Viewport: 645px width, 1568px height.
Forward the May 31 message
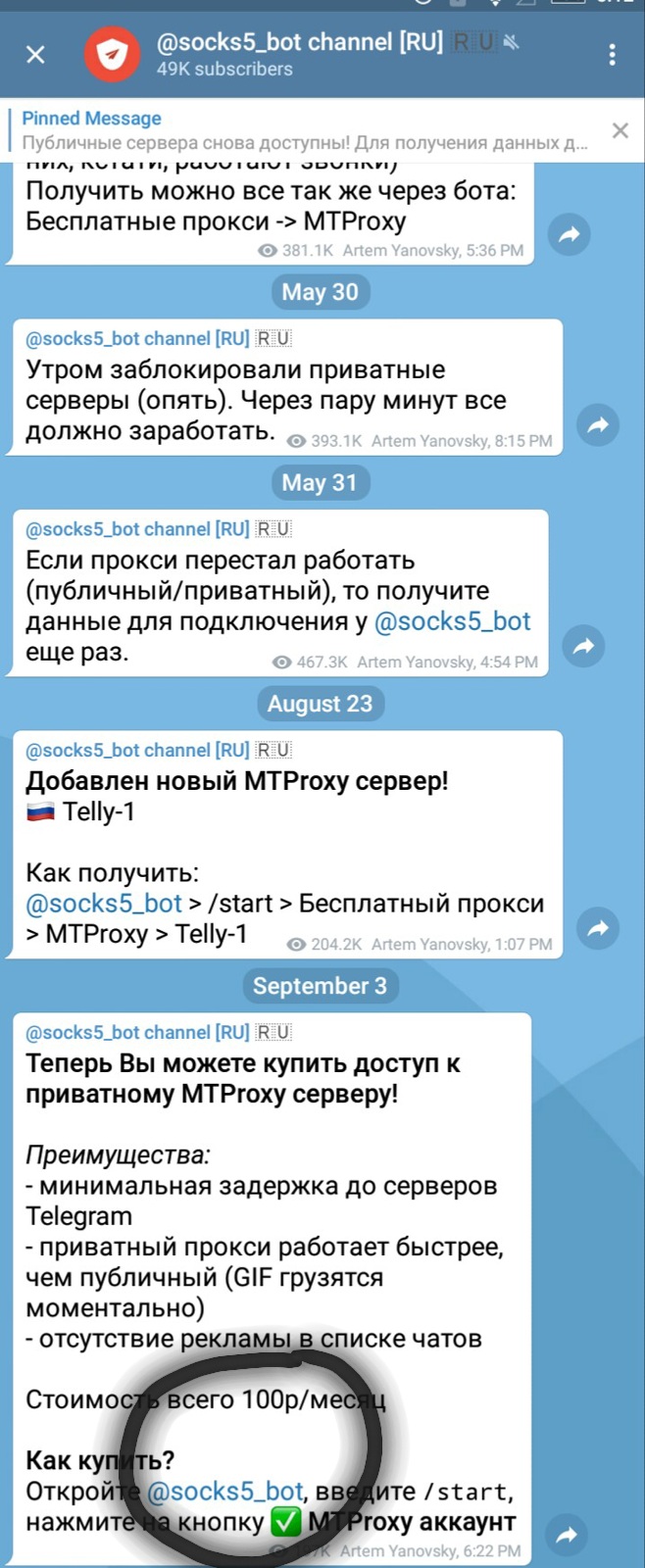[x=583, y=646]
